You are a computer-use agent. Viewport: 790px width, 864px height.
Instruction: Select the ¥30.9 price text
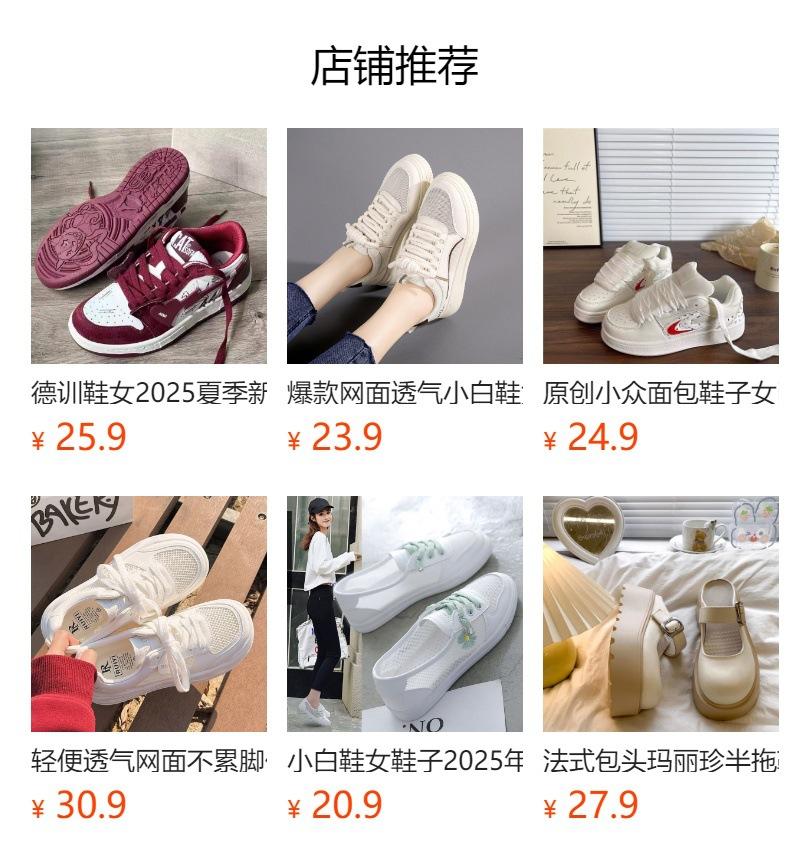point(79,801)
